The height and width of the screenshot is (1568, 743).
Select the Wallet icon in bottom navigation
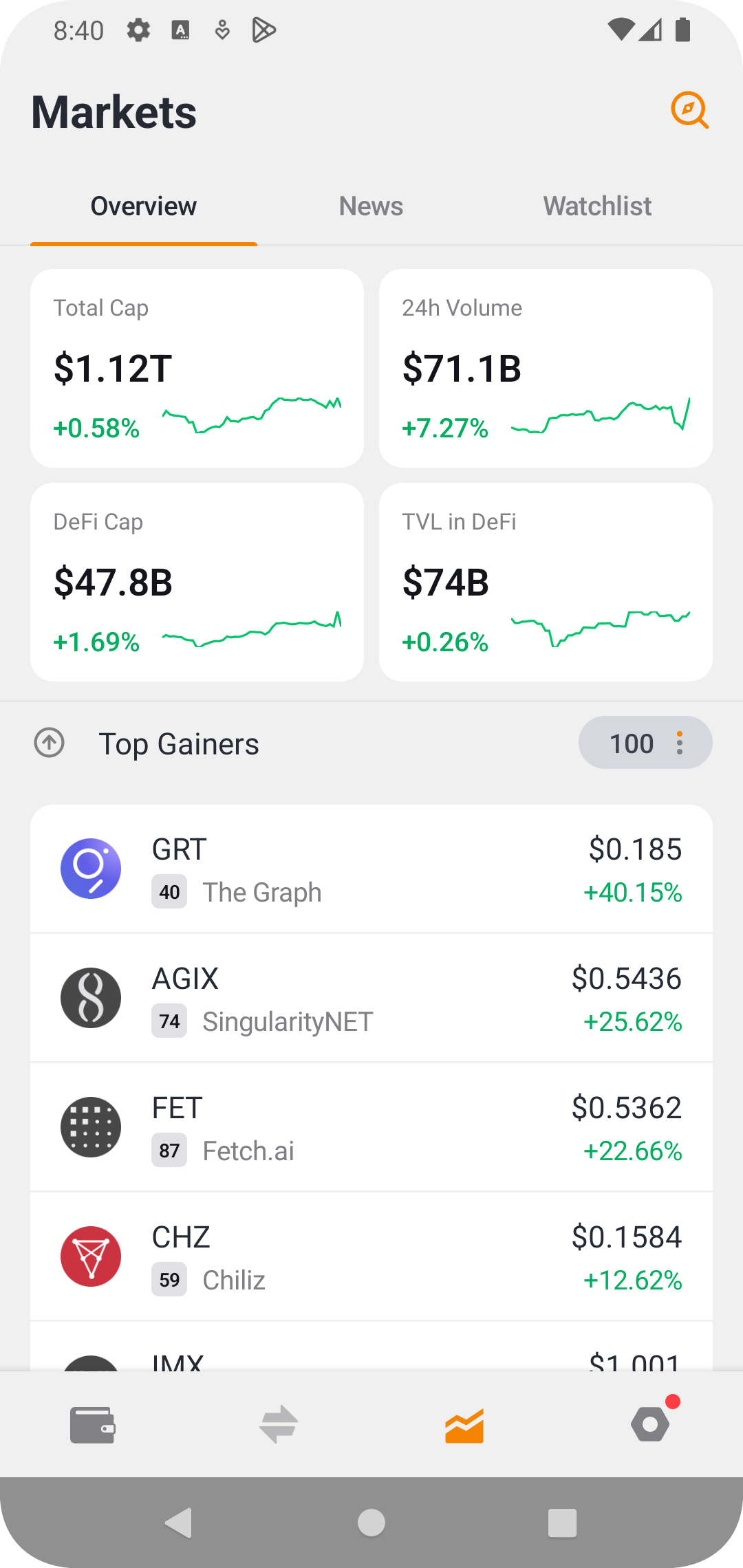(93, 1424)
